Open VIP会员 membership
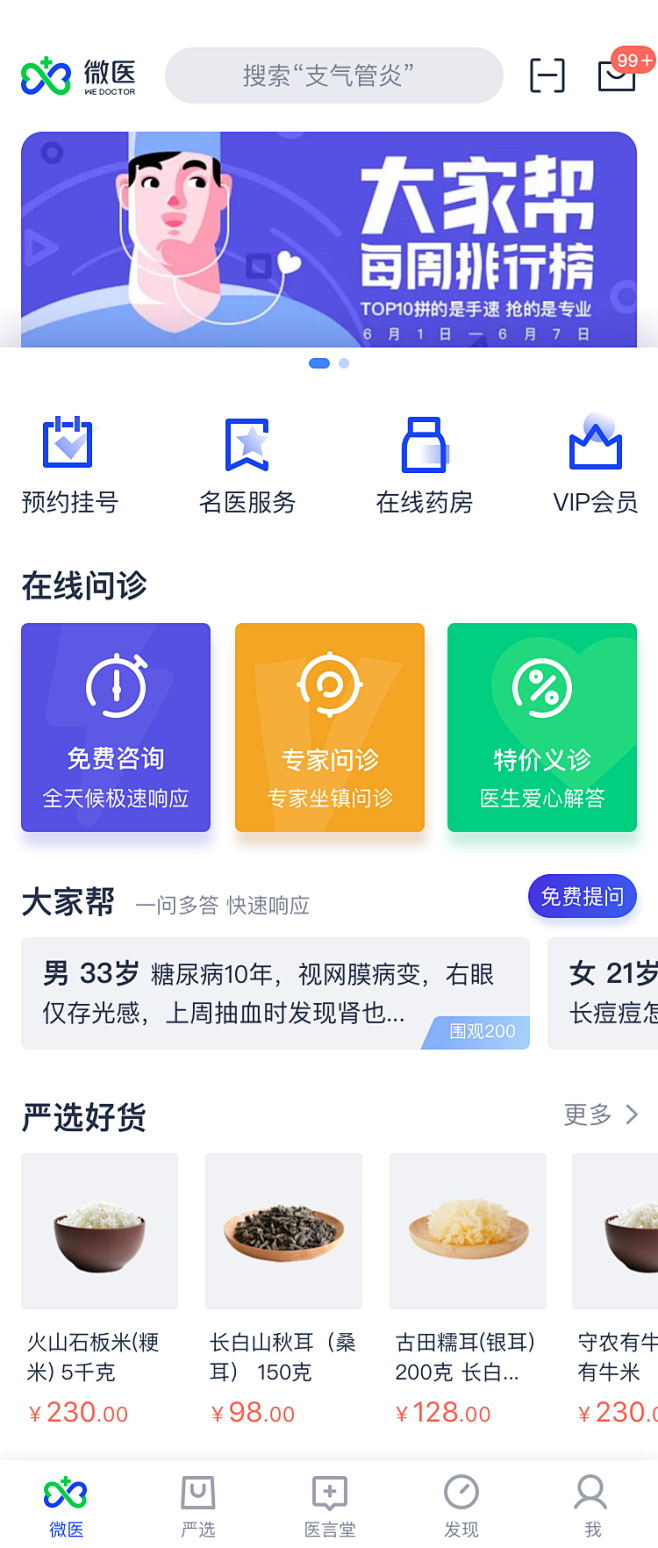 click(595, 466)
